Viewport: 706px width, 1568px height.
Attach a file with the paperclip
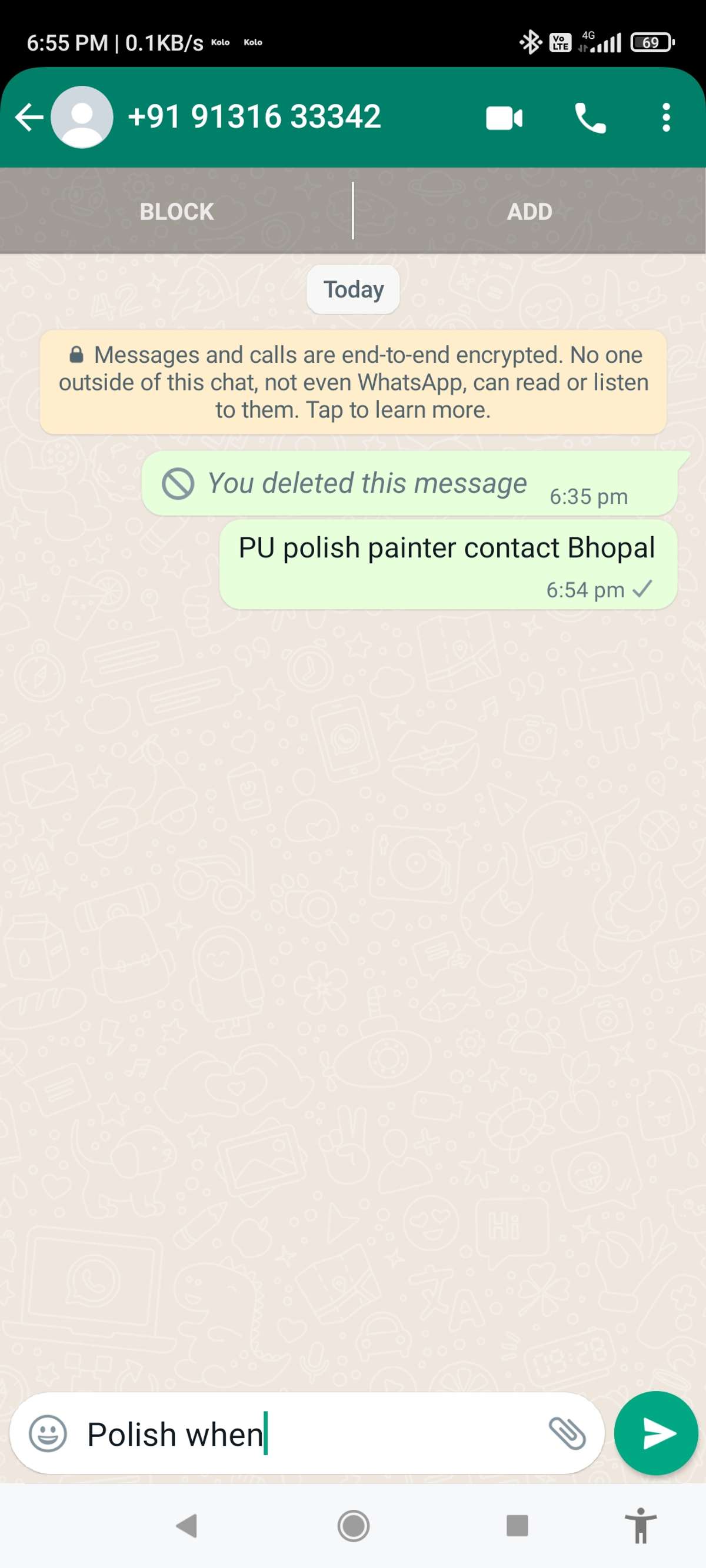567,1433
